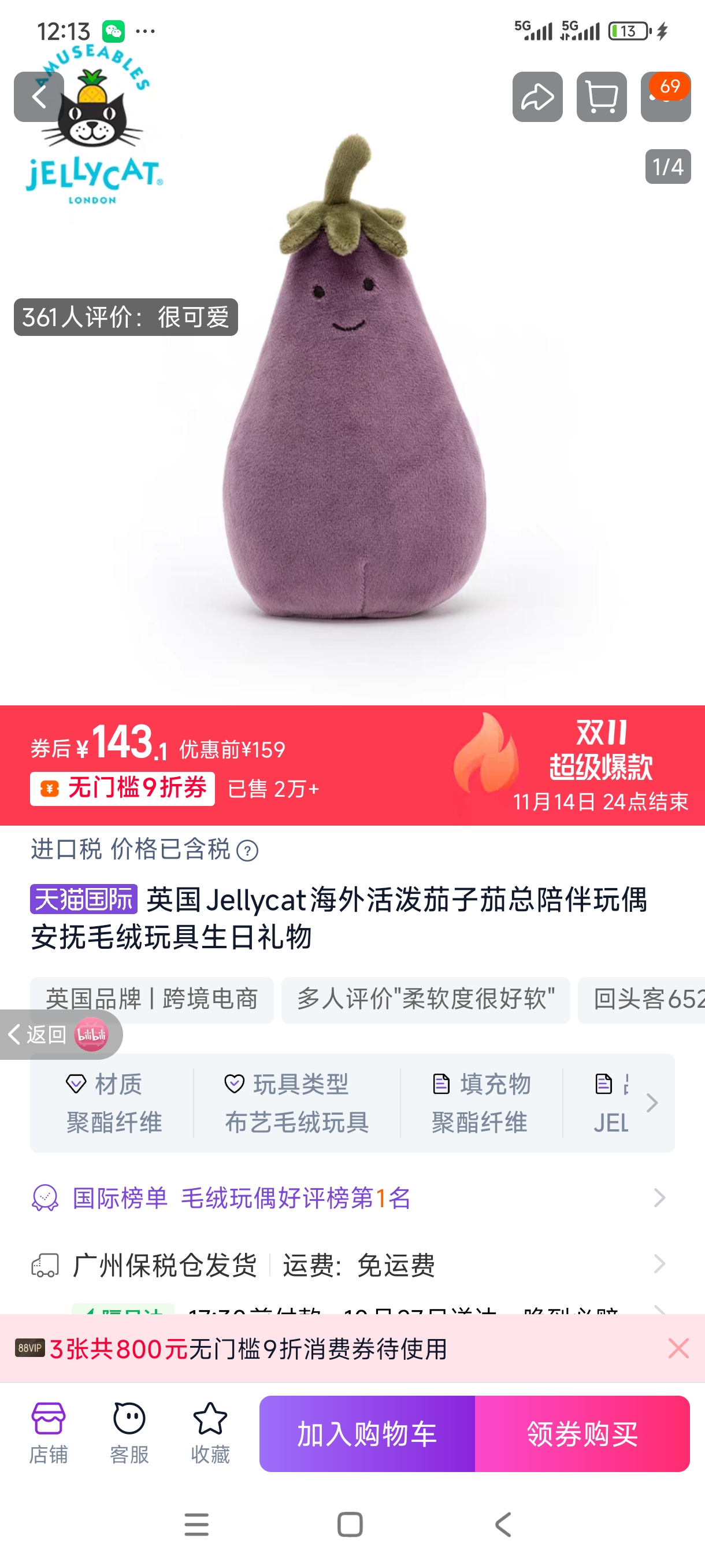View the 361人评价 review tag
The image size is (705, 1568).
(126, 317)
